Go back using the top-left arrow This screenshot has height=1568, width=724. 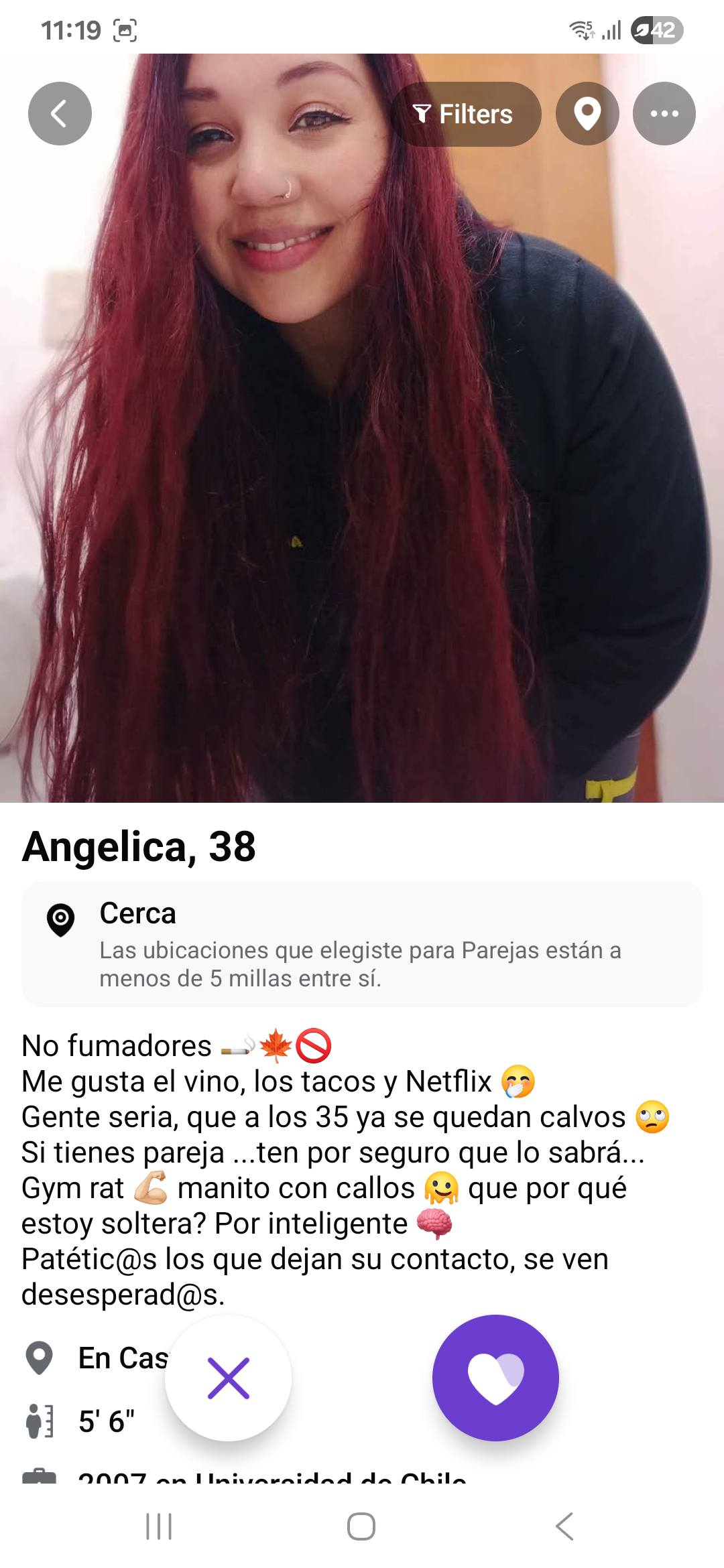(60, 113)
